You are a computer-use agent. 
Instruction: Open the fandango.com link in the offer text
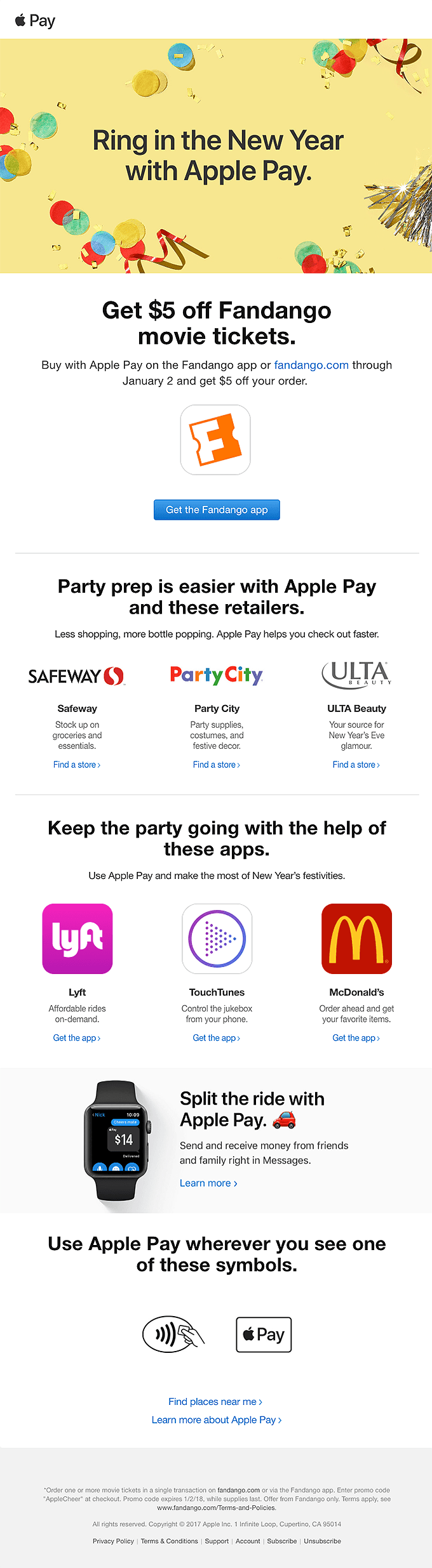[311, 365]
